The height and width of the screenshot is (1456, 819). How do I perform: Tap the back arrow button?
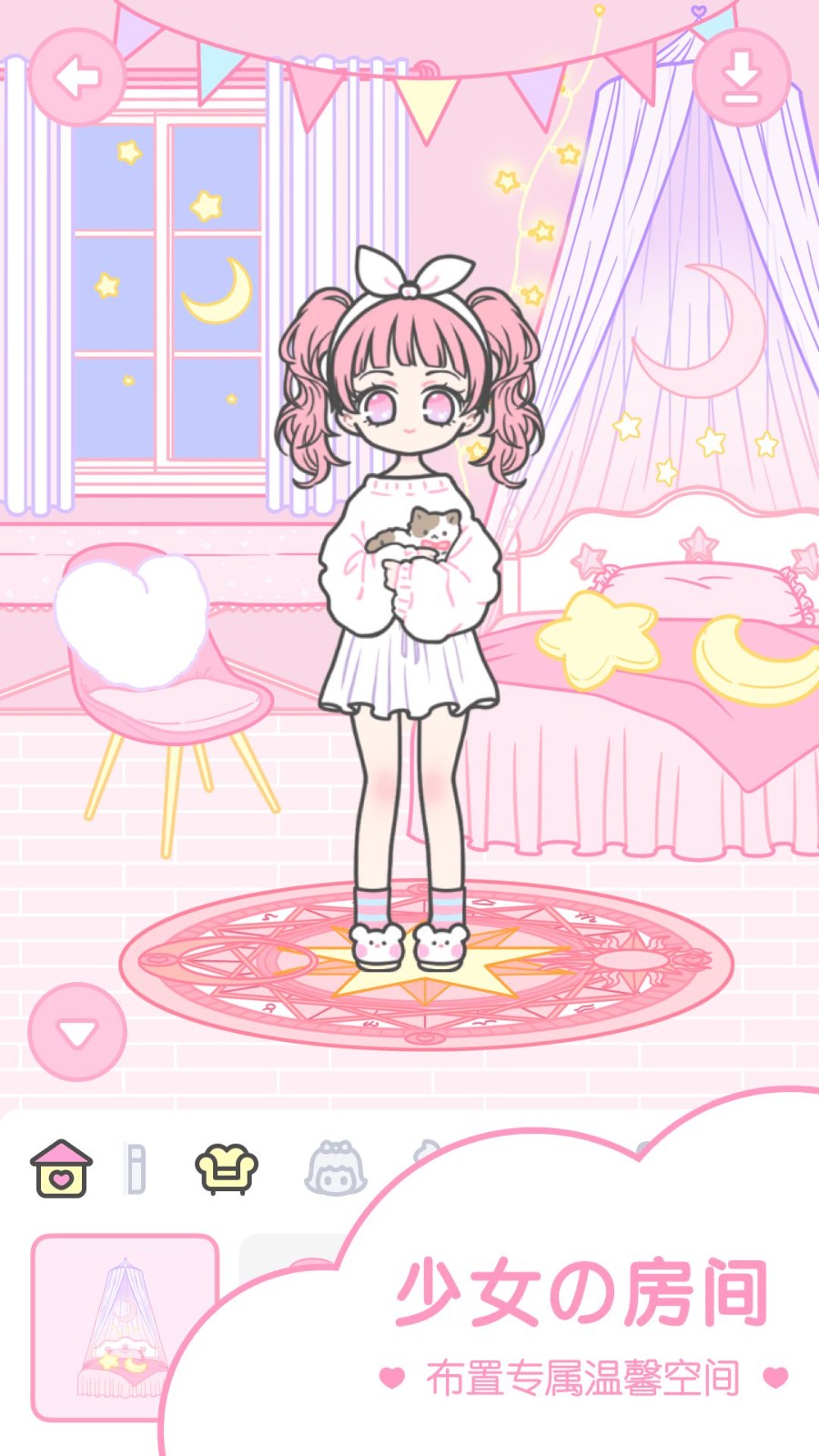77,77
